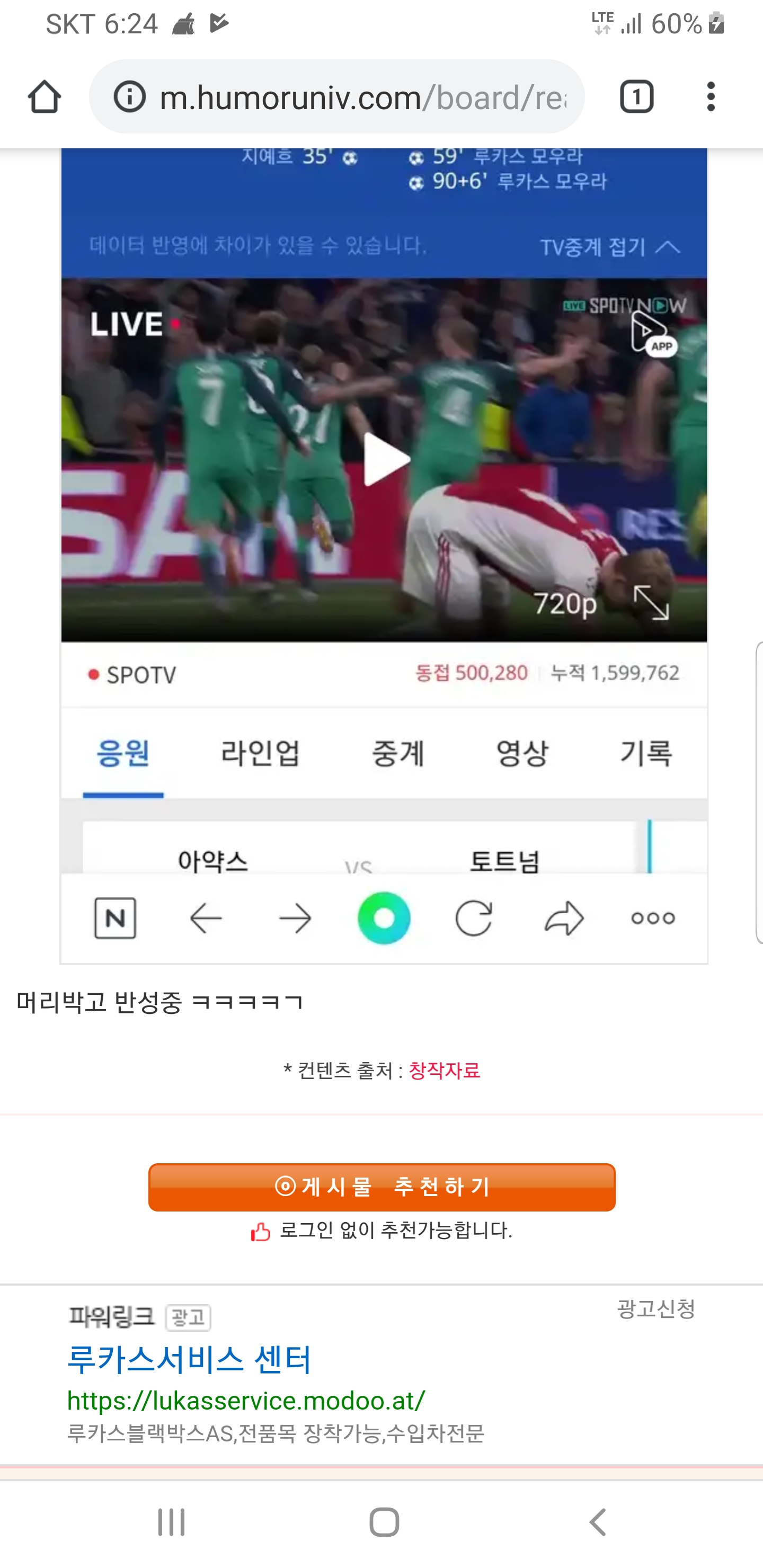
Task: Go to the browser home page
Action: [x=45, y=97]
